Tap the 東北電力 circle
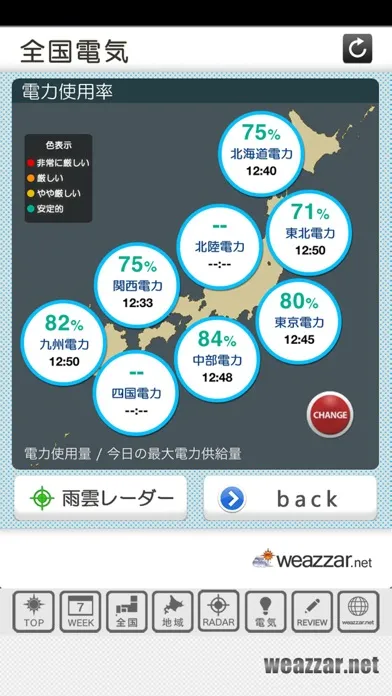The image size is (392, 696). tap(310, 233)
